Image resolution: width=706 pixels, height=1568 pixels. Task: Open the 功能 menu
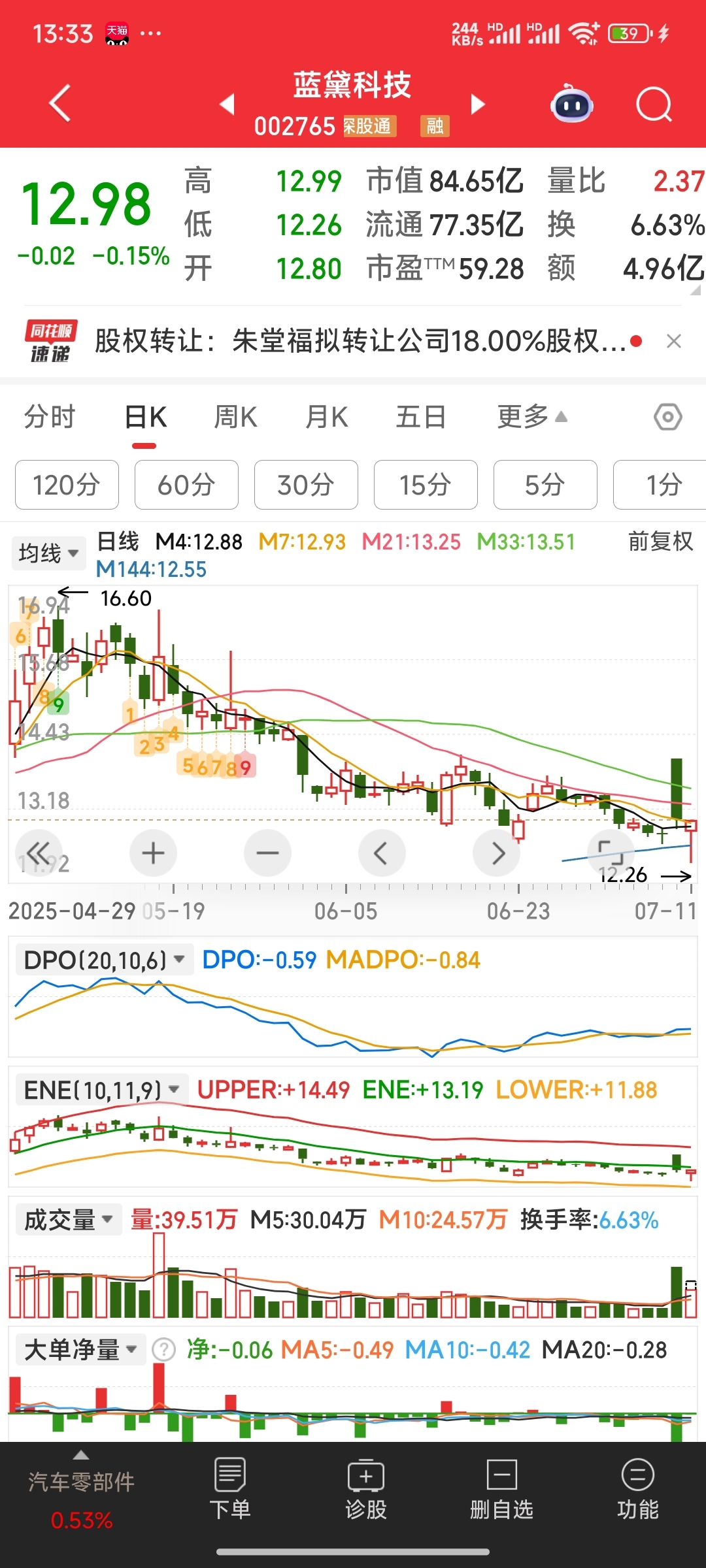coord(638,1490)
